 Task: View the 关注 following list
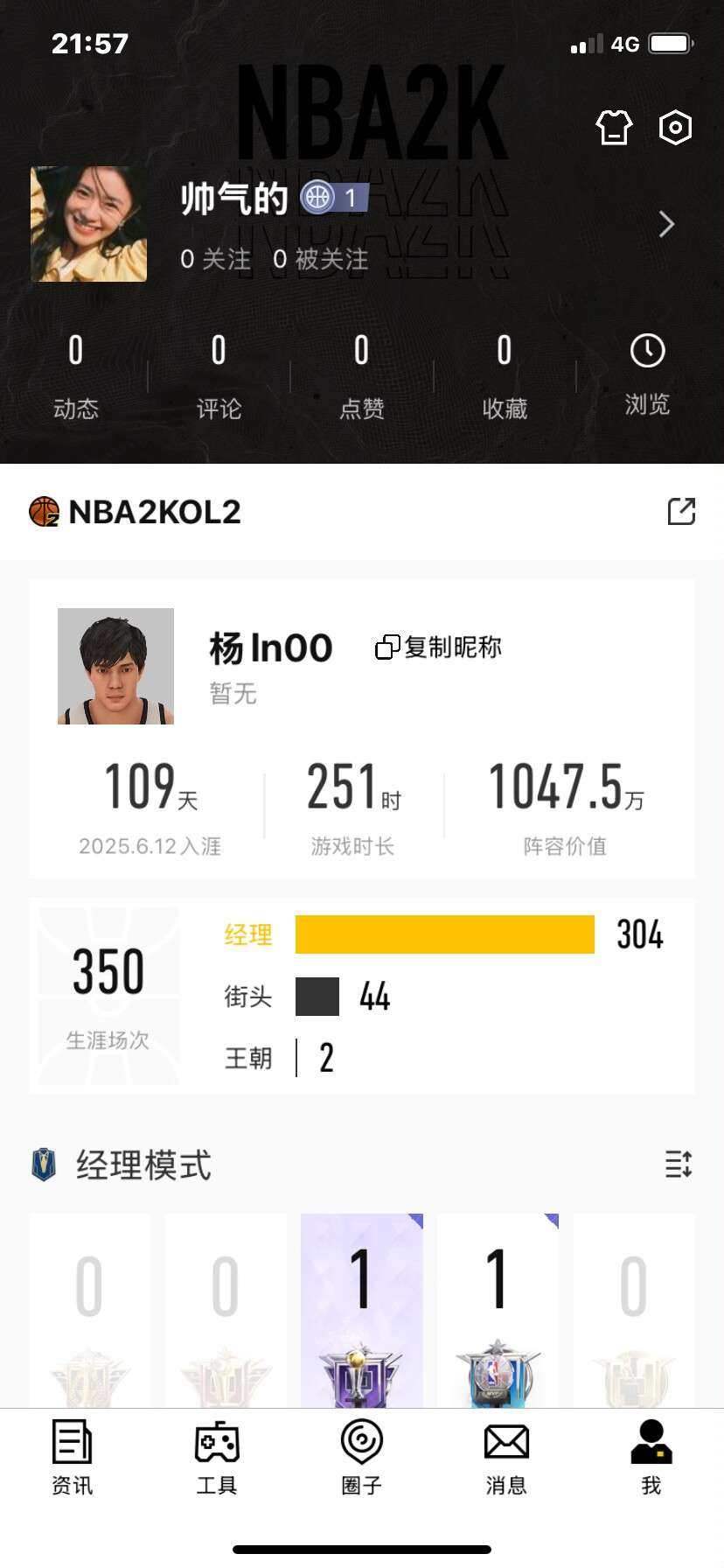coord(215,259)
